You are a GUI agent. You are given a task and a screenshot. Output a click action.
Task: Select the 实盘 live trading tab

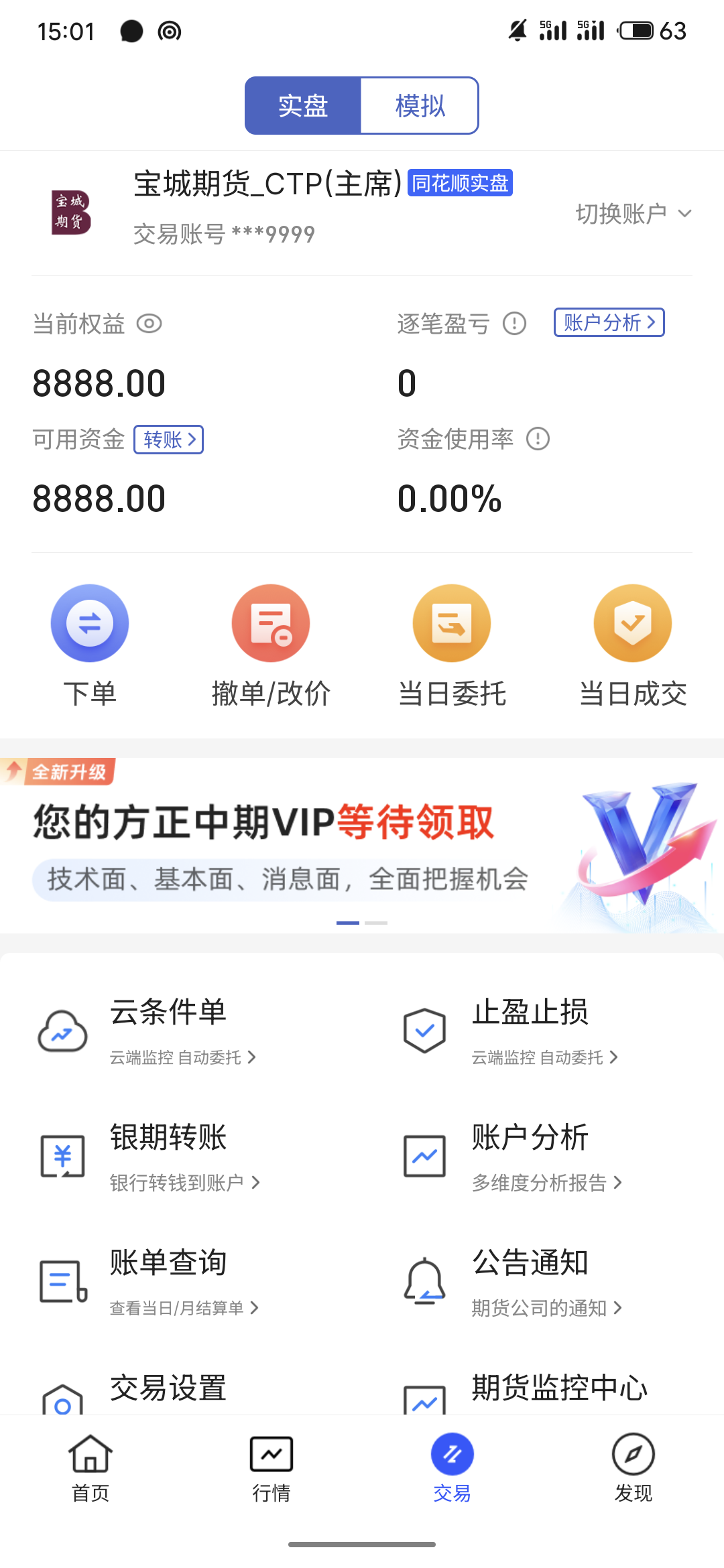(303, 106)
